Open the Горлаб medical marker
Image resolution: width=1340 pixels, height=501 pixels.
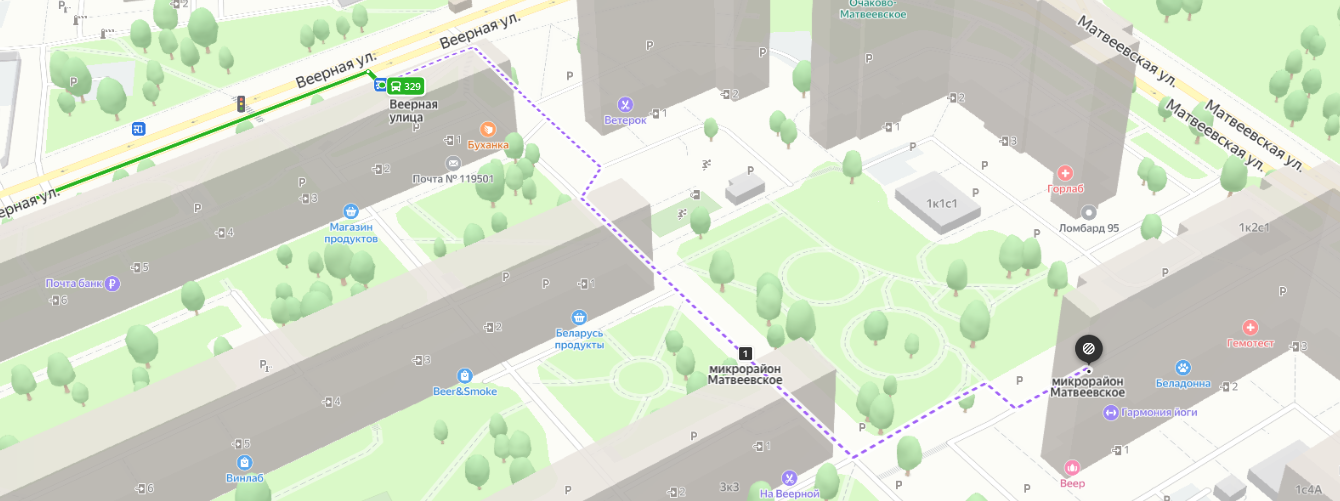pos(1065,173)
